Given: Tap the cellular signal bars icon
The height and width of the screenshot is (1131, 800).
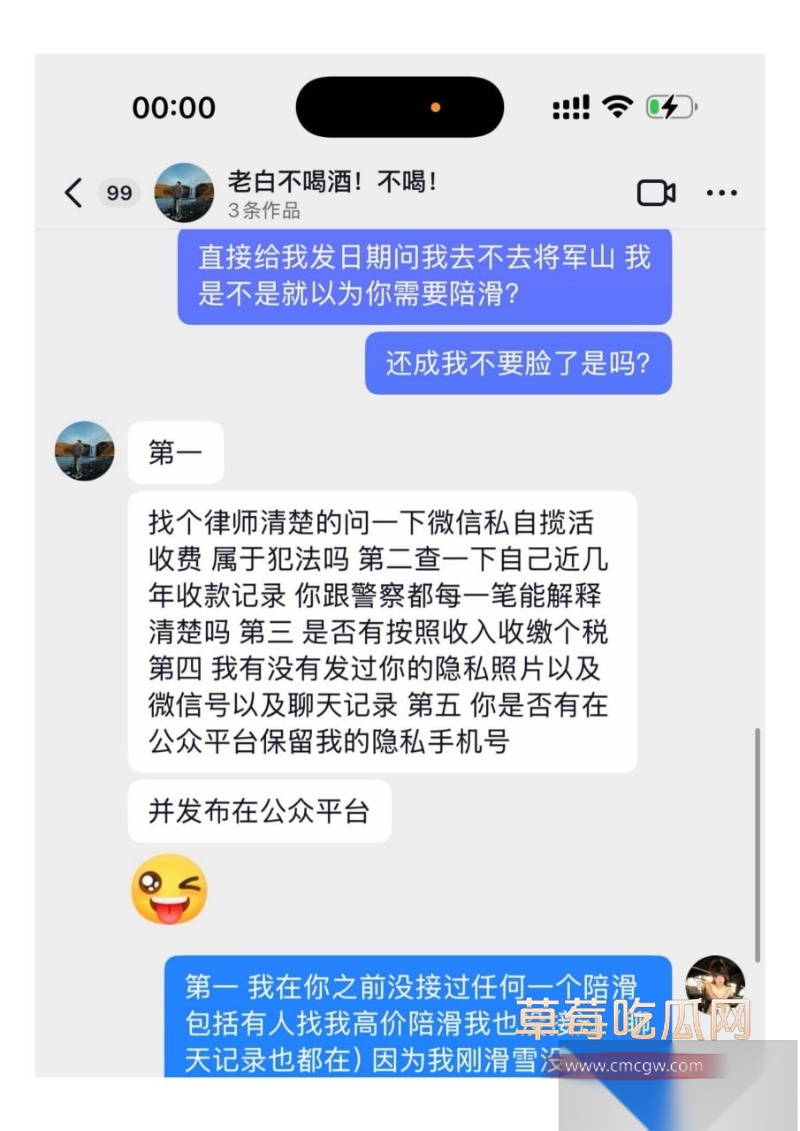Looking at the screenshot, I should tap(570, 107).
